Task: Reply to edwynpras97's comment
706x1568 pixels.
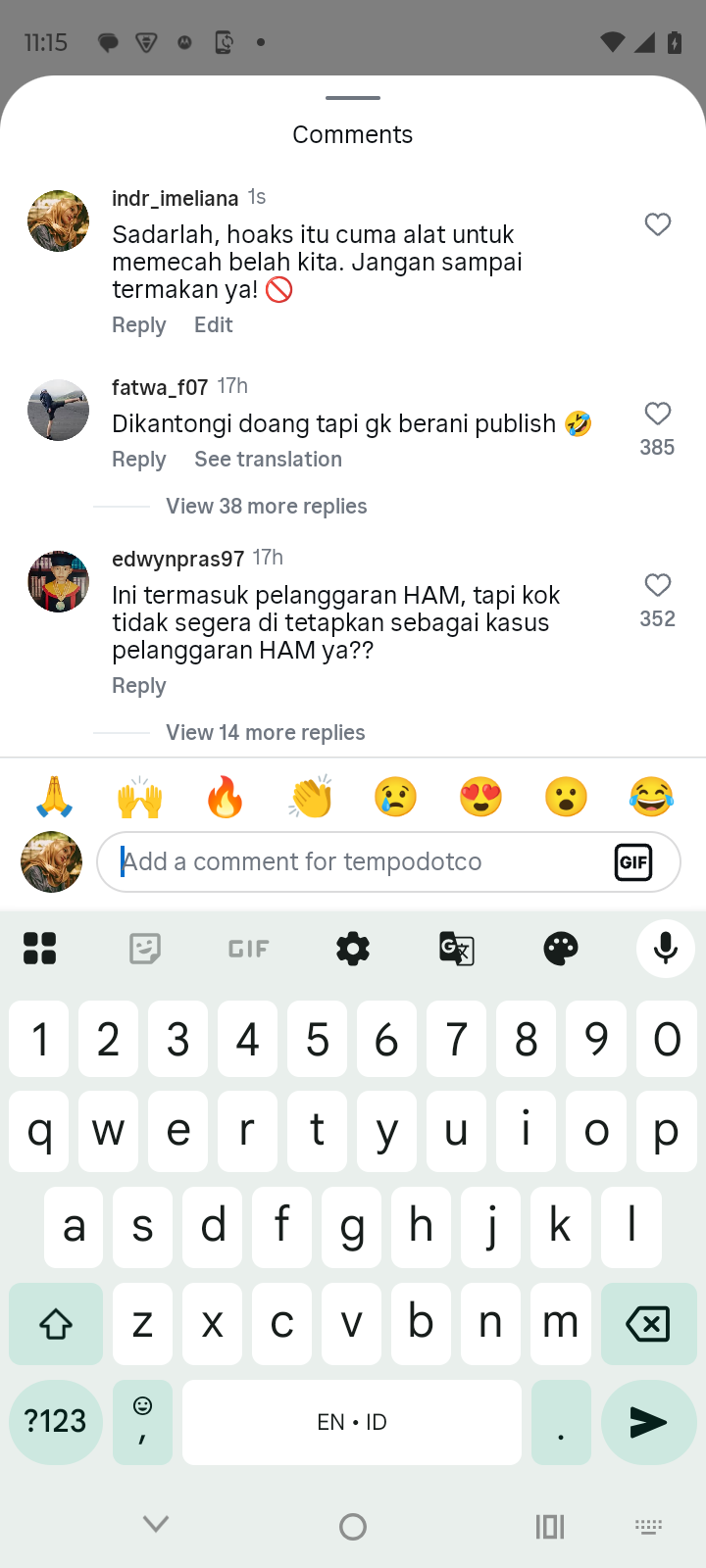Action: point(138,686)
